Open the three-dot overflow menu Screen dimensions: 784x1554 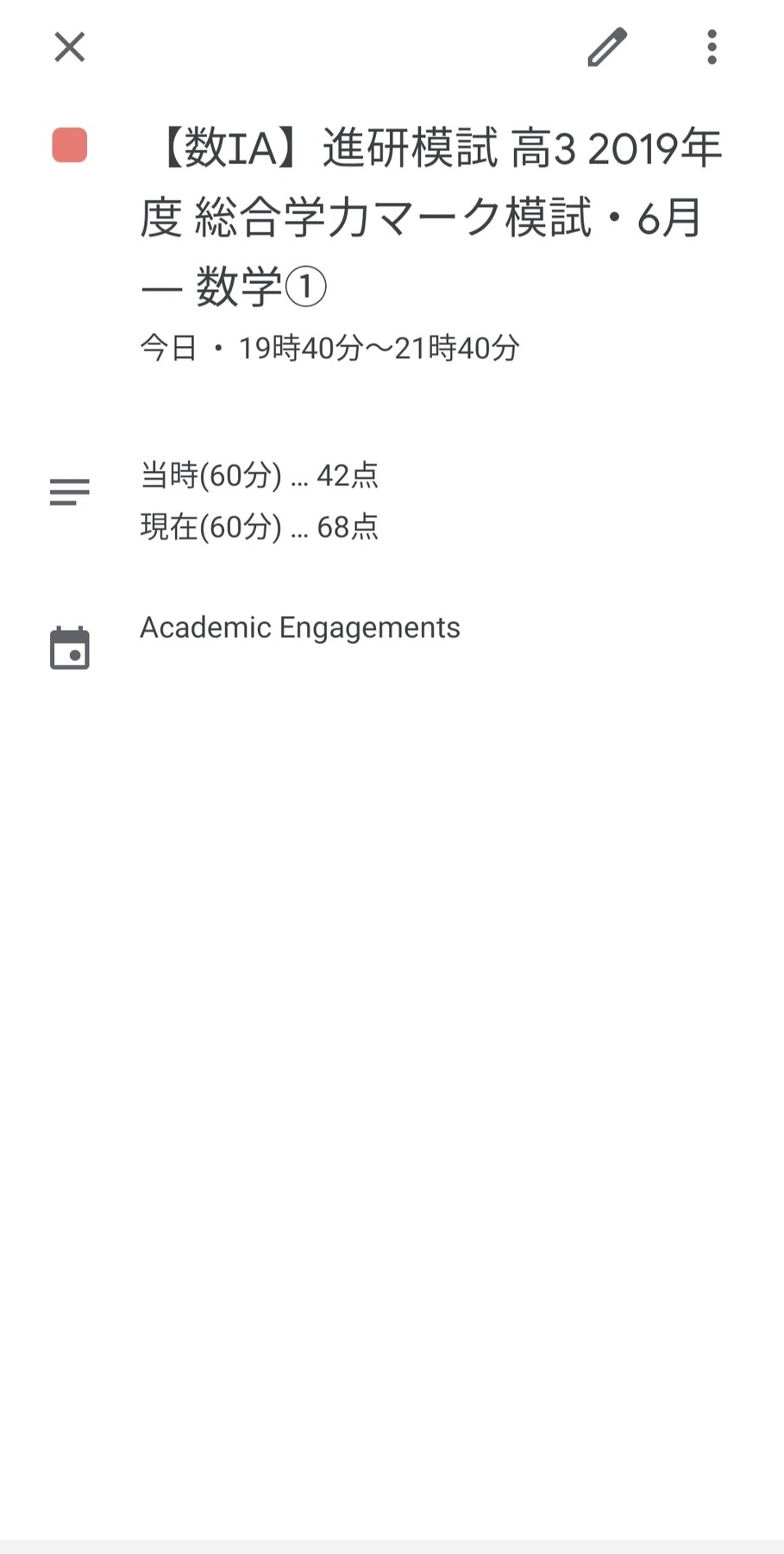tap(712, 47)
